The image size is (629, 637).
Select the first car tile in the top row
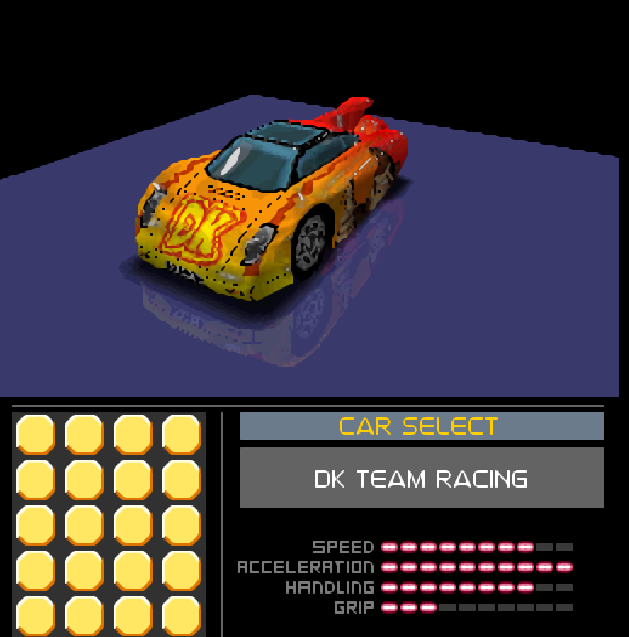pos(36,435)
